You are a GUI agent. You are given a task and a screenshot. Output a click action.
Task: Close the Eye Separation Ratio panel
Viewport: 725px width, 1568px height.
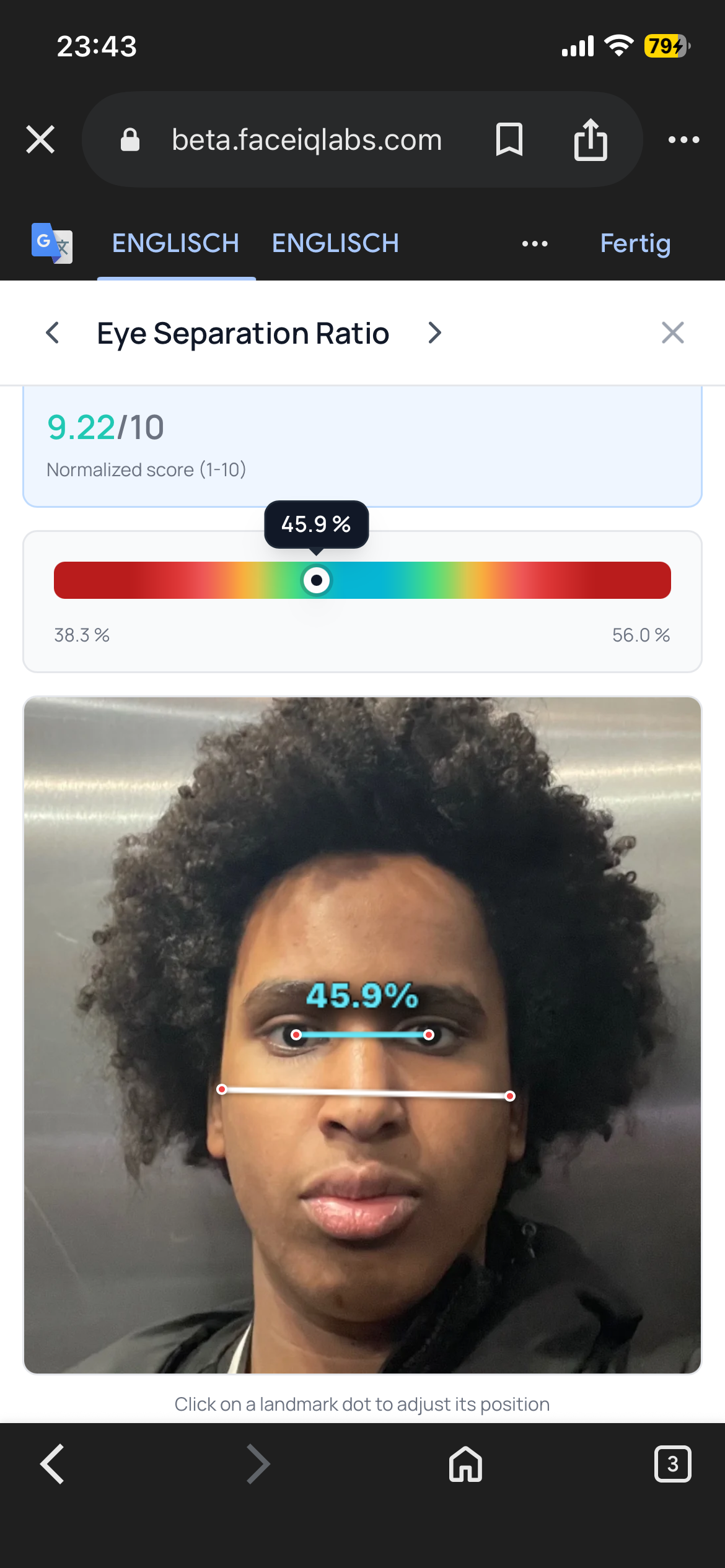[672, 333]
